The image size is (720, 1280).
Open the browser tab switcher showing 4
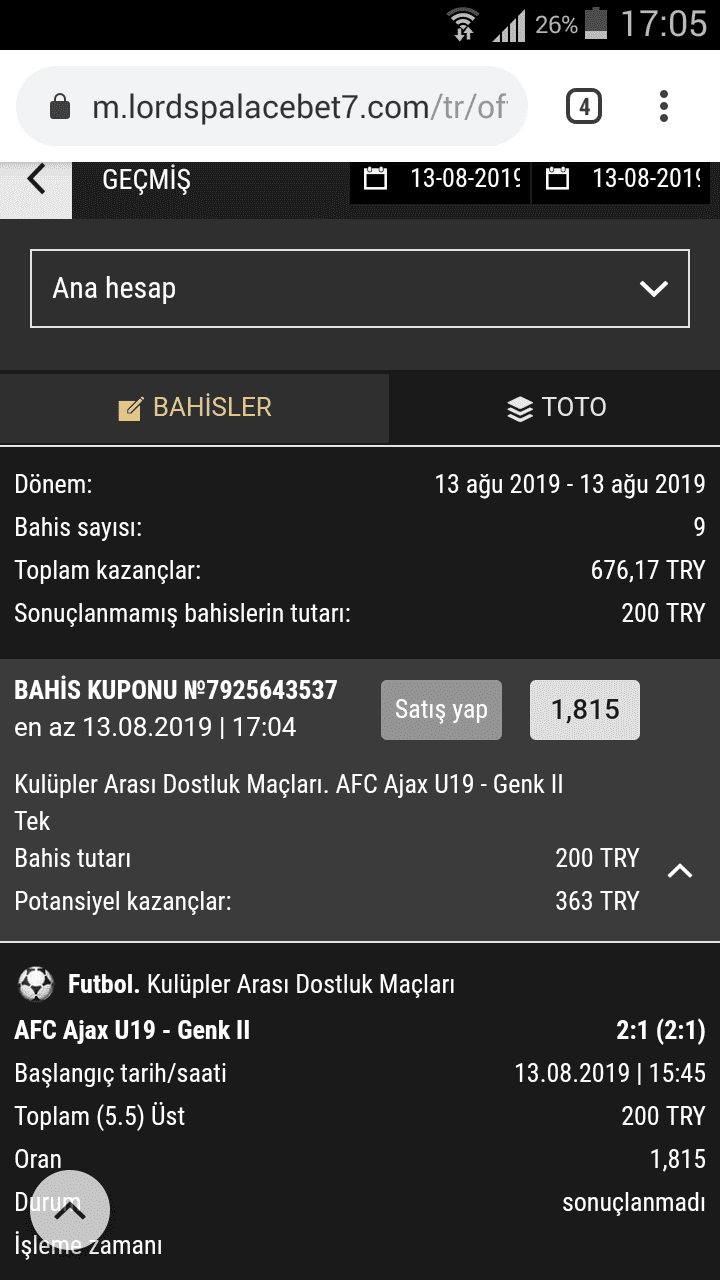click(584, 106)
